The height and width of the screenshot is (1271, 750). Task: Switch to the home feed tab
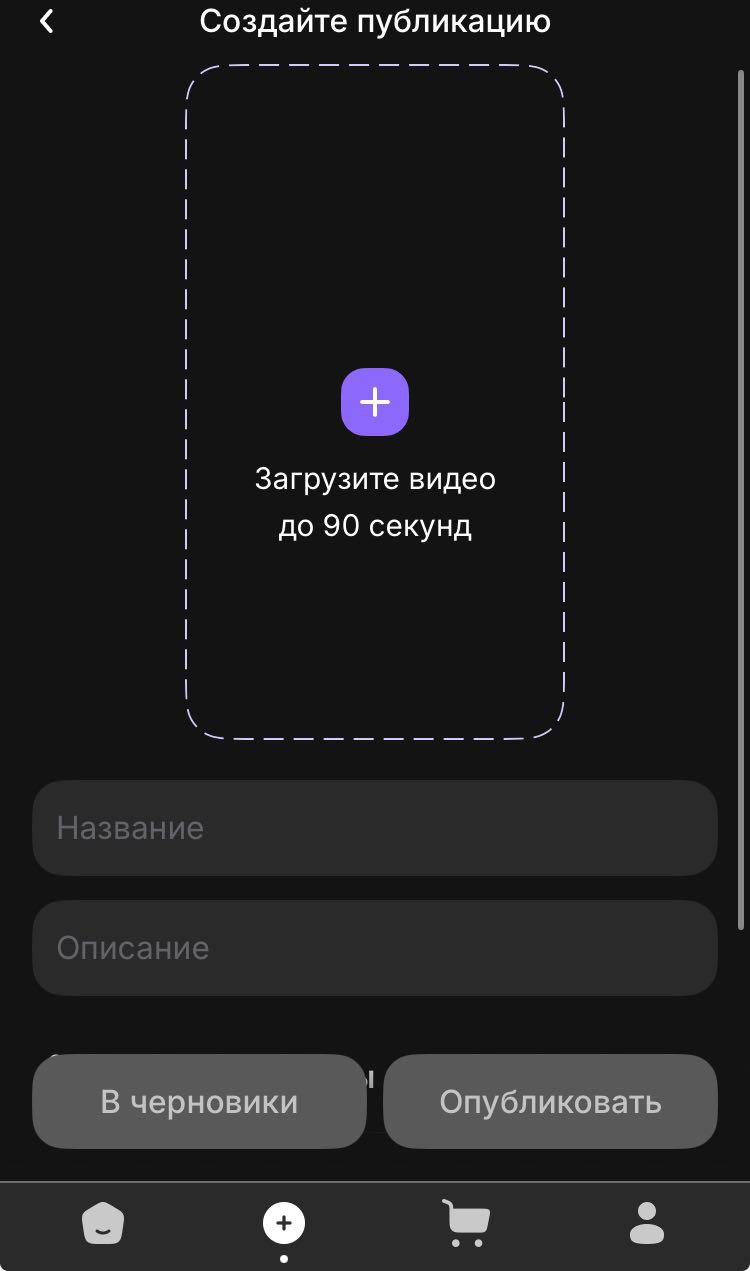coord(102,1223)
